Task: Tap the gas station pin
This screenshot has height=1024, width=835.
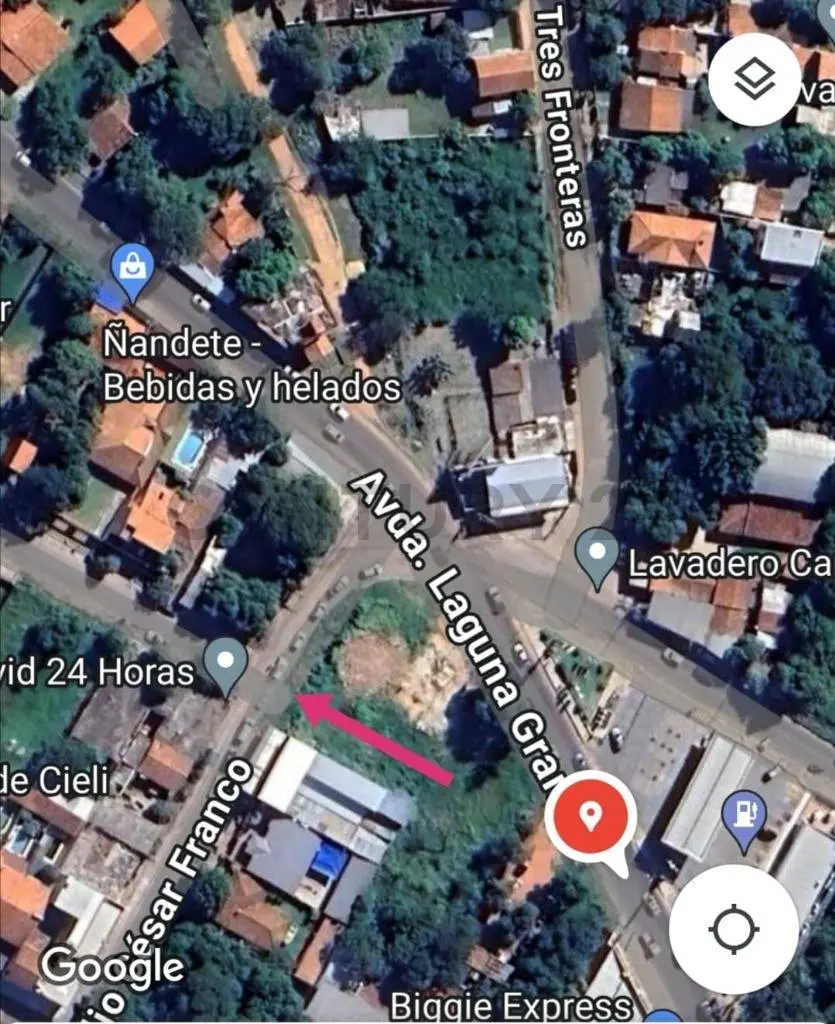Action: [745, 816]
